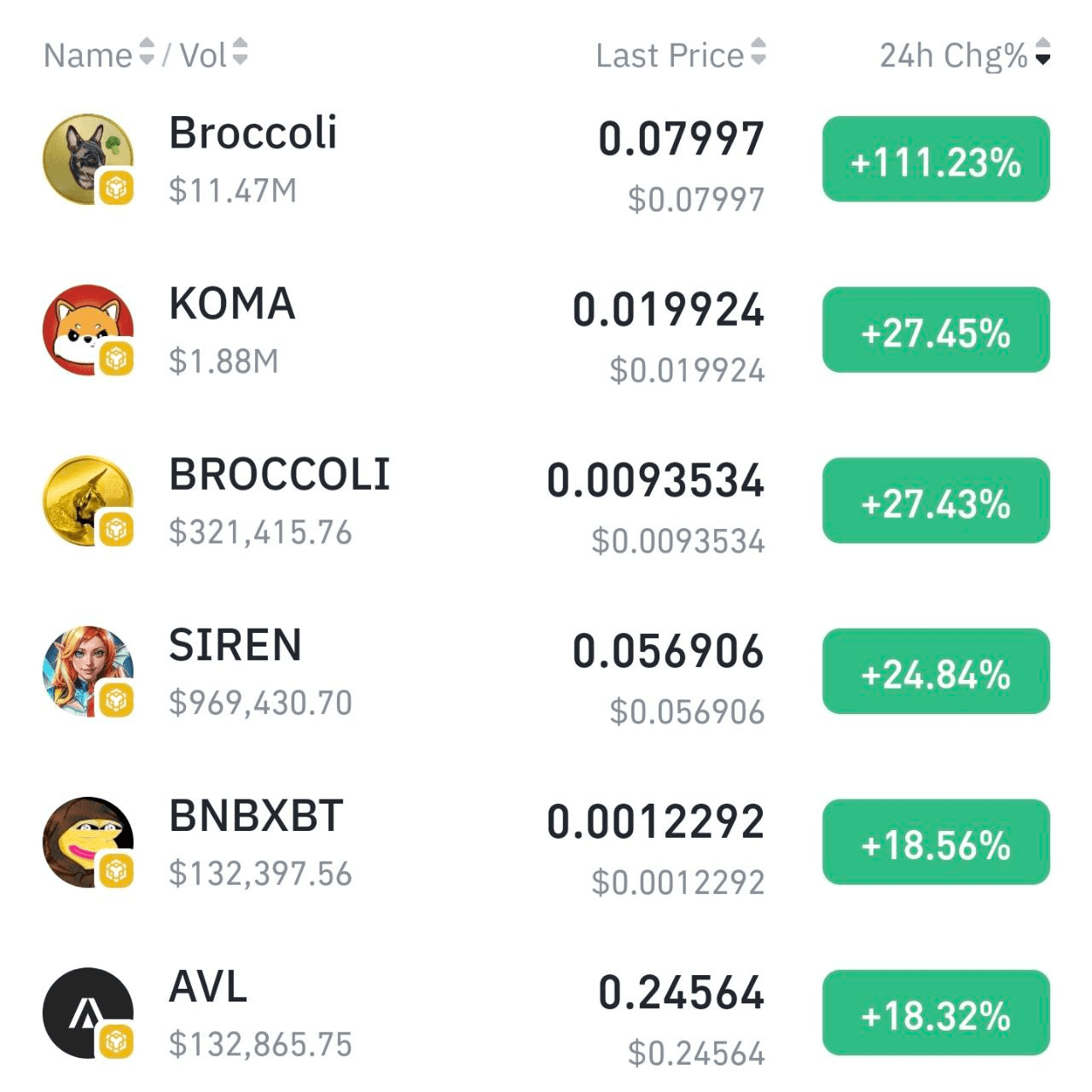Open the BROCCOLI row priced 0.0093534
The width and height of the screenshot is (1092, 1092).
pyautogui.click(x=279, y=501)
